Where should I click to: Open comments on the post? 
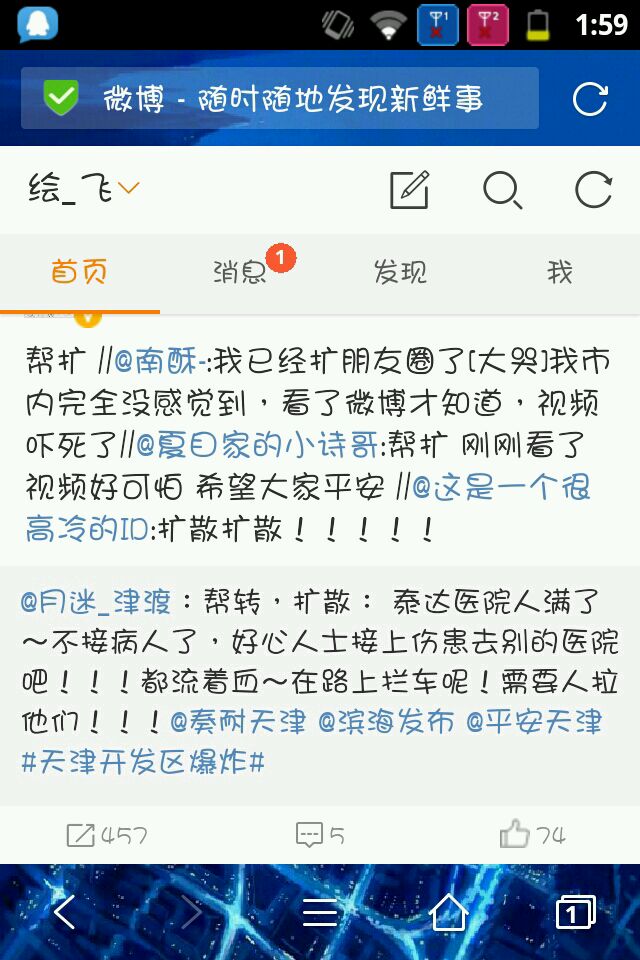point(320,835)
